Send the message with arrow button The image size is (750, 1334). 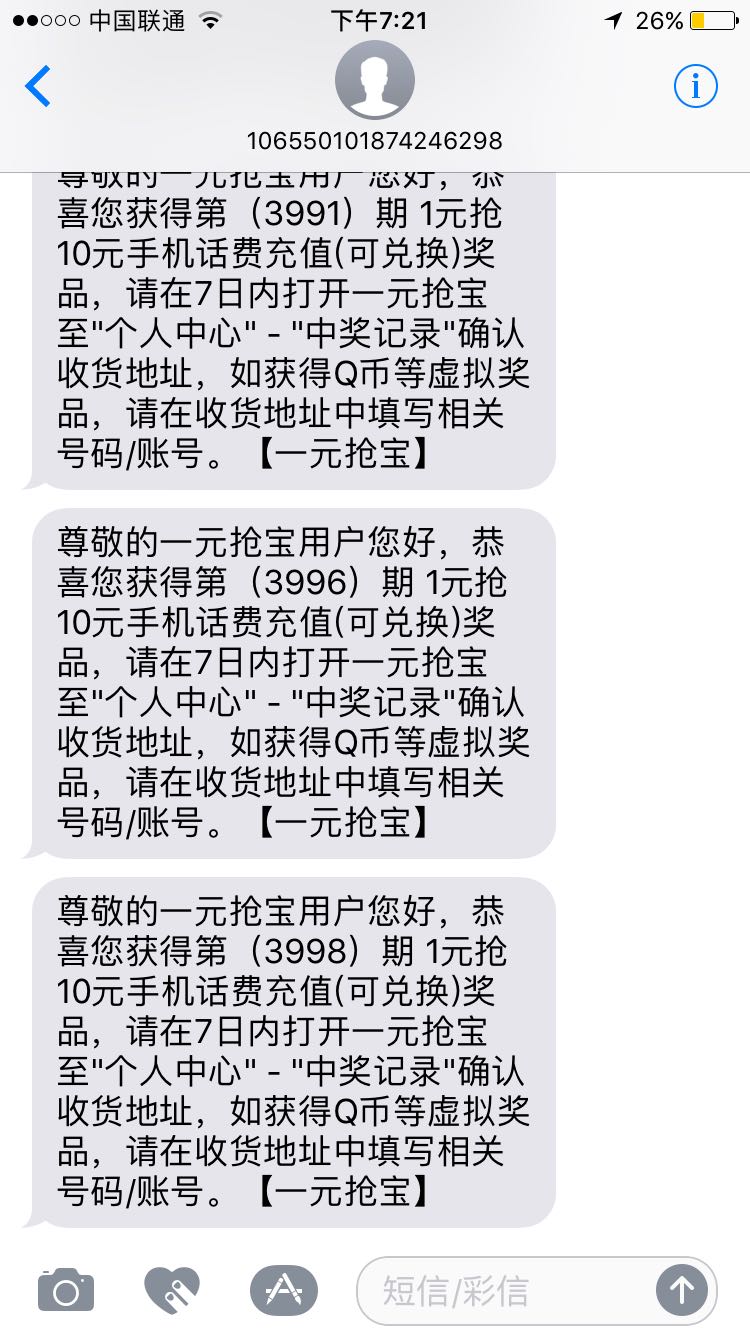(682, 1291)
